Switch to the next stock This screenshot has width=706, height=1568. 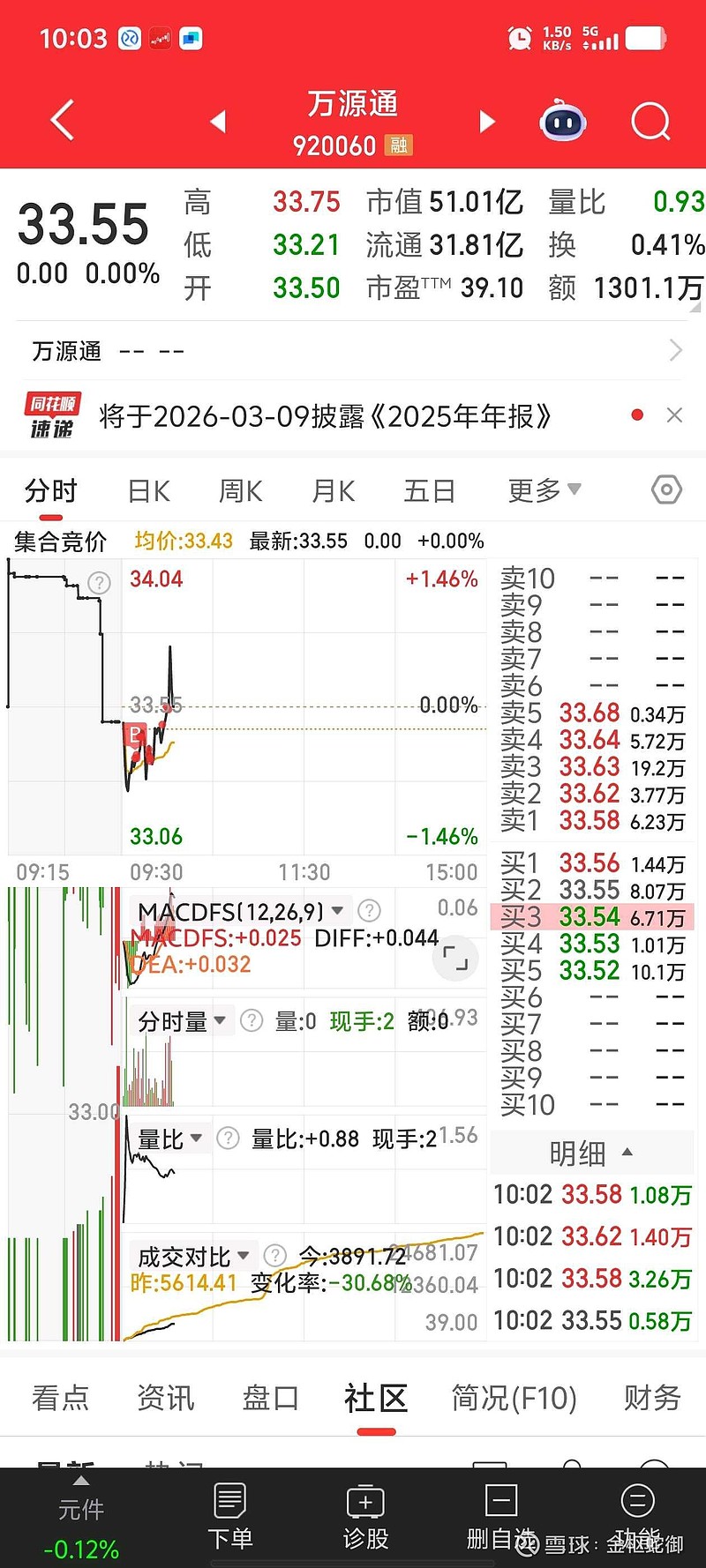[x=487, y=122]
